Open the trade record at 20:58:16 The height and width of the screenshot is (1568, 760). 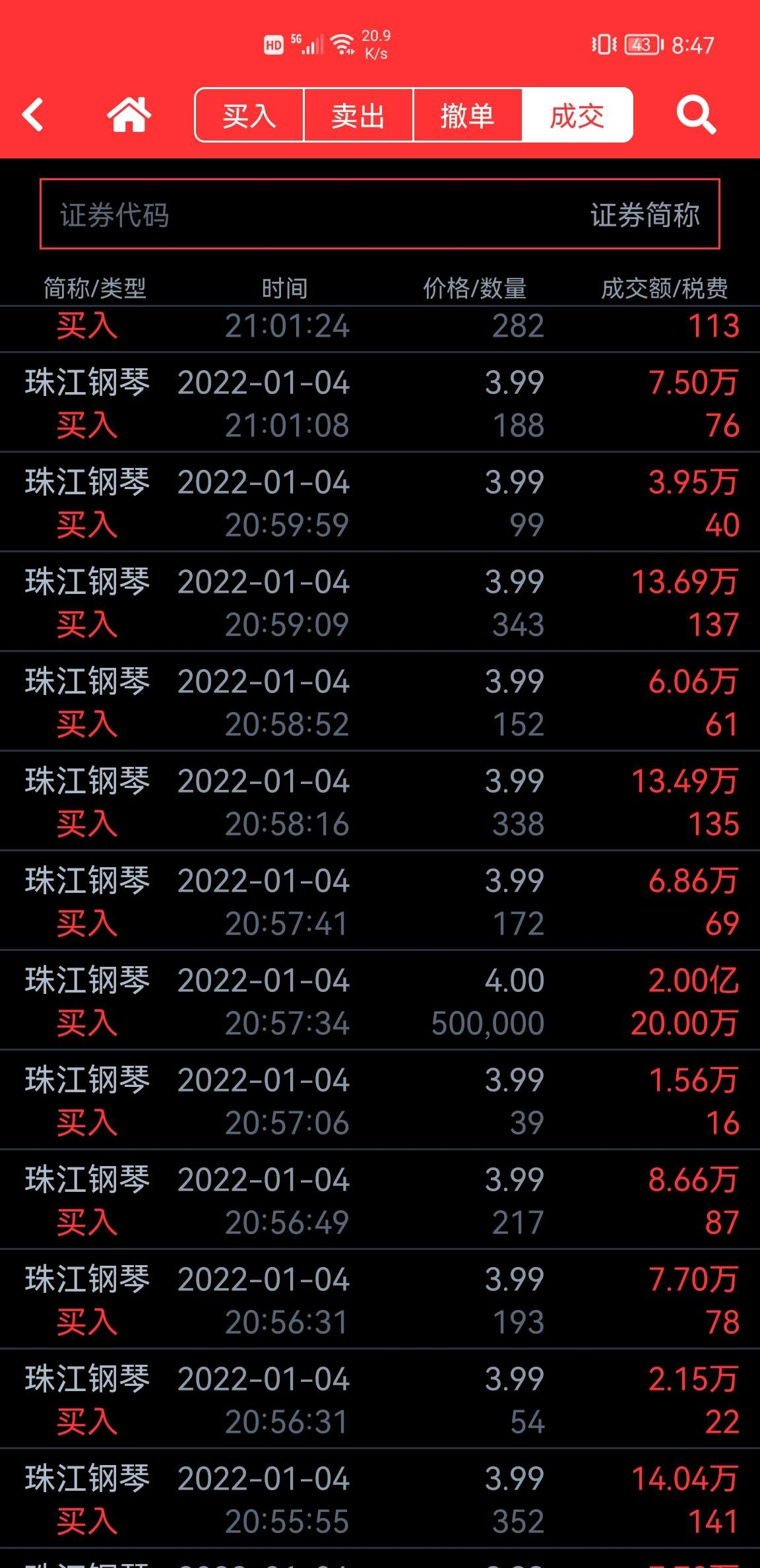coord(380,801)
